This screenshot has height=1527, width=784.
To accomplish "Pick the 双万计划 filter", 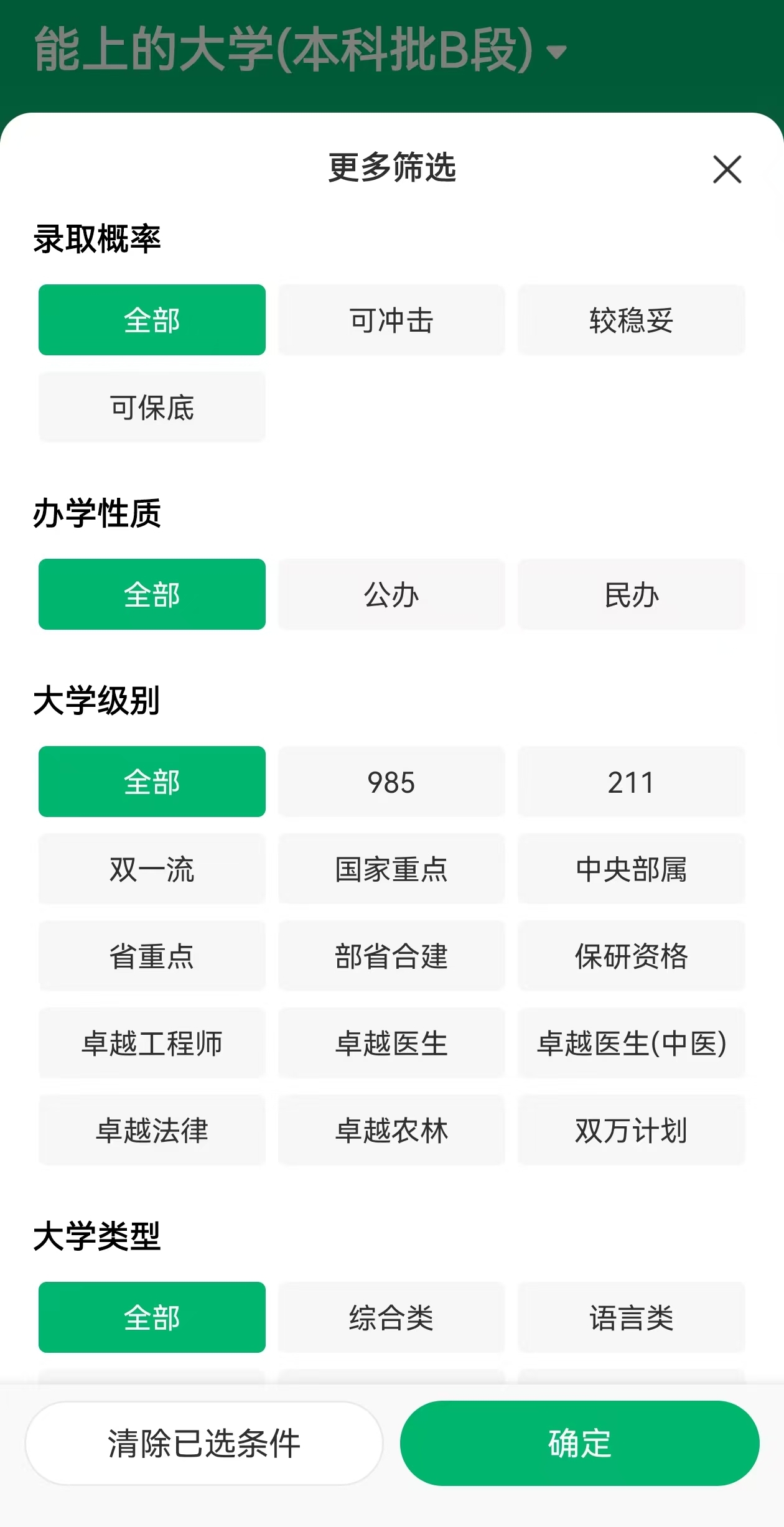I will point(631,1131).
